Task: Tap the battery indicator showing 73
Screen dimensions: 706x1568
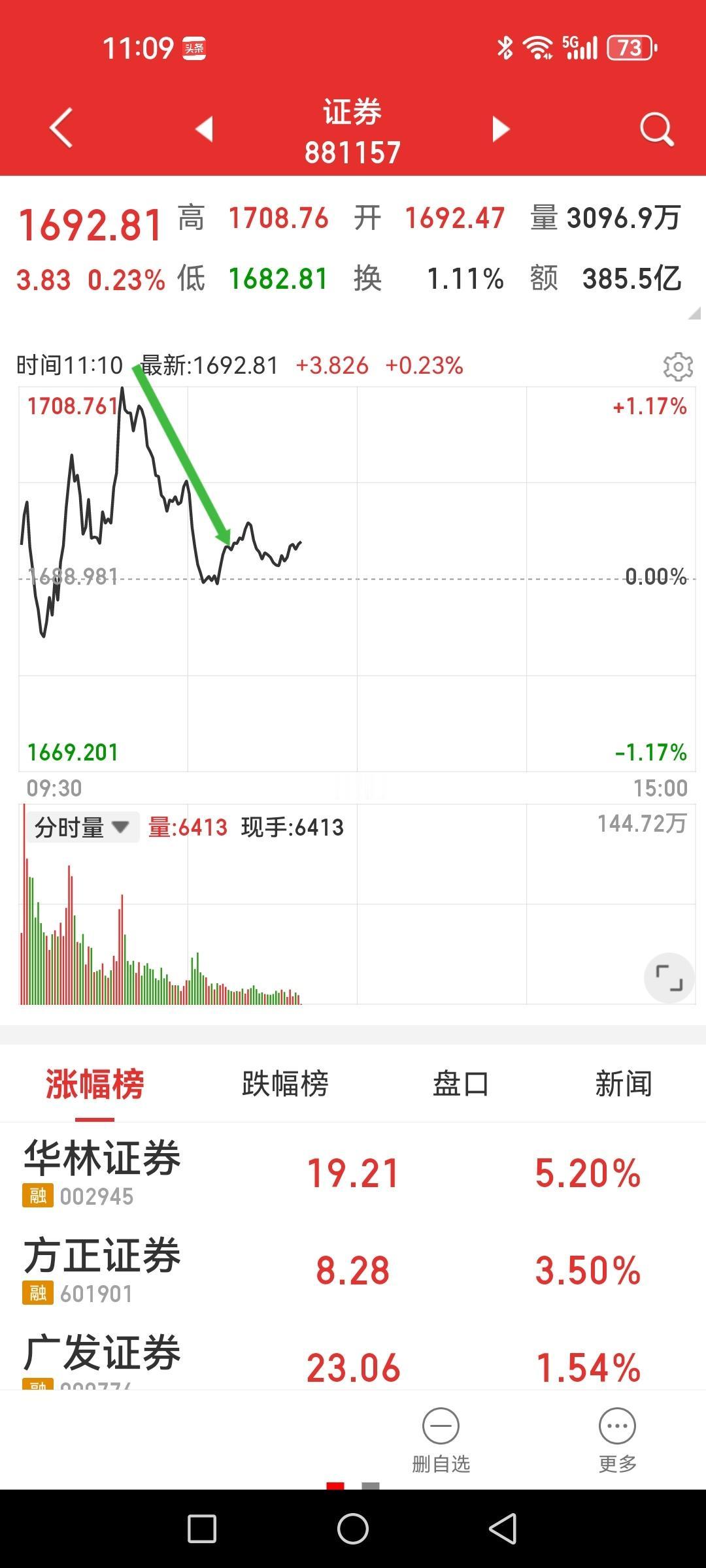Action: pyautogui.click(x=629, y=47)
